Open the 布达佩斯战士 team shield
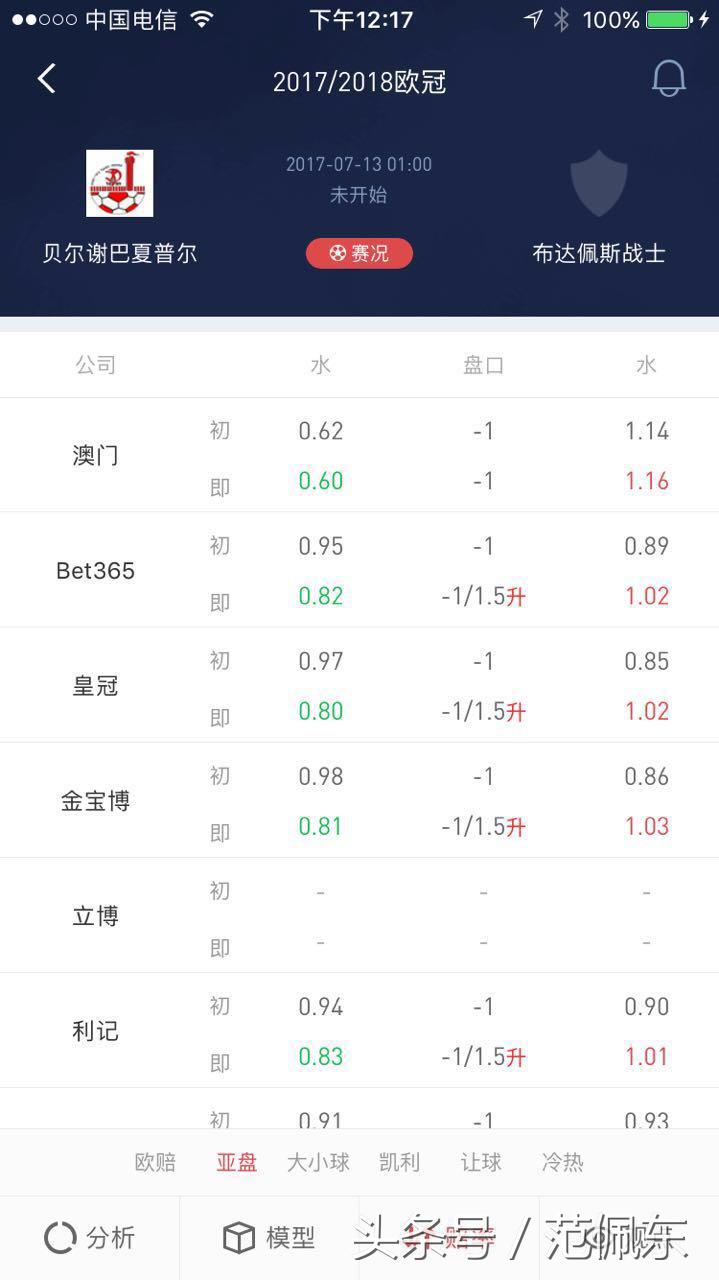 (x=598, y=183)
